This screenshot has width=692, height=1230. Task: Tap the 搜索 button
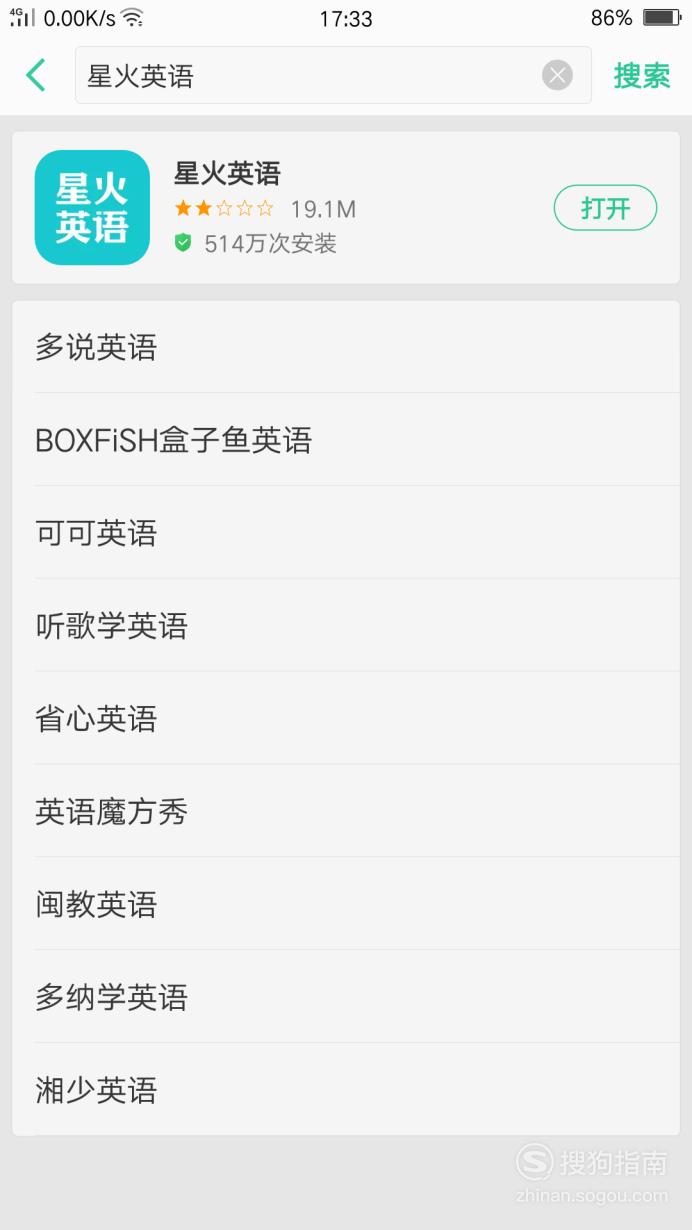[x=642, y=76]
